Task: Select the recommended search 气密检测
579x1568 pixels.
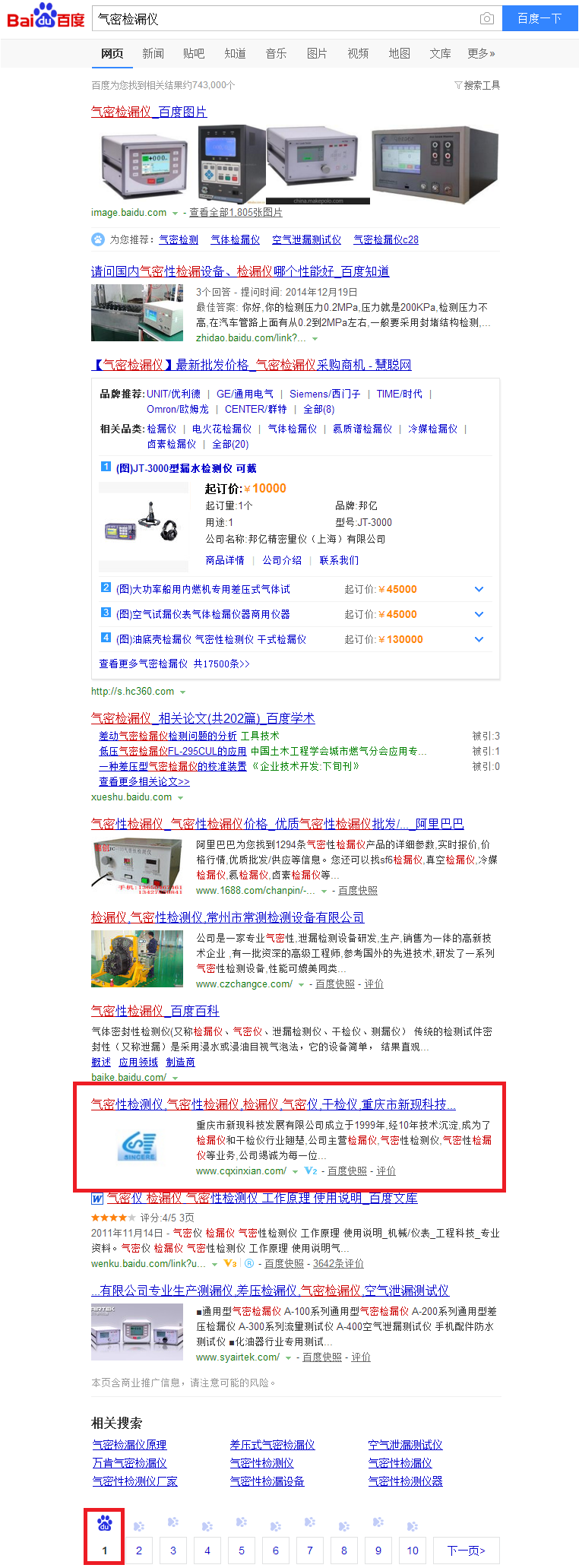Action: [x=179, y=239]
